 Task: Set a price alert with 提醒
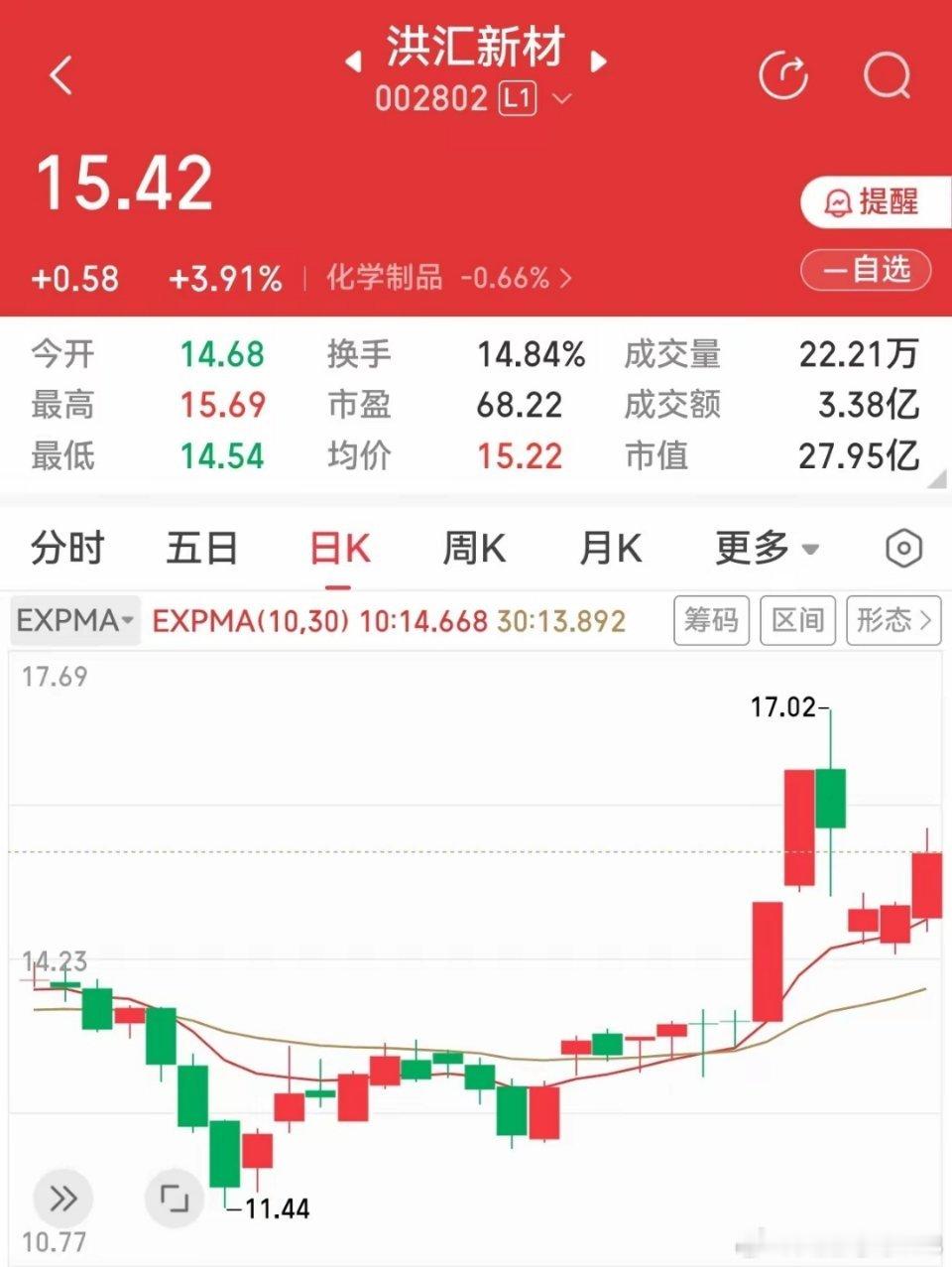pos(865,202)
